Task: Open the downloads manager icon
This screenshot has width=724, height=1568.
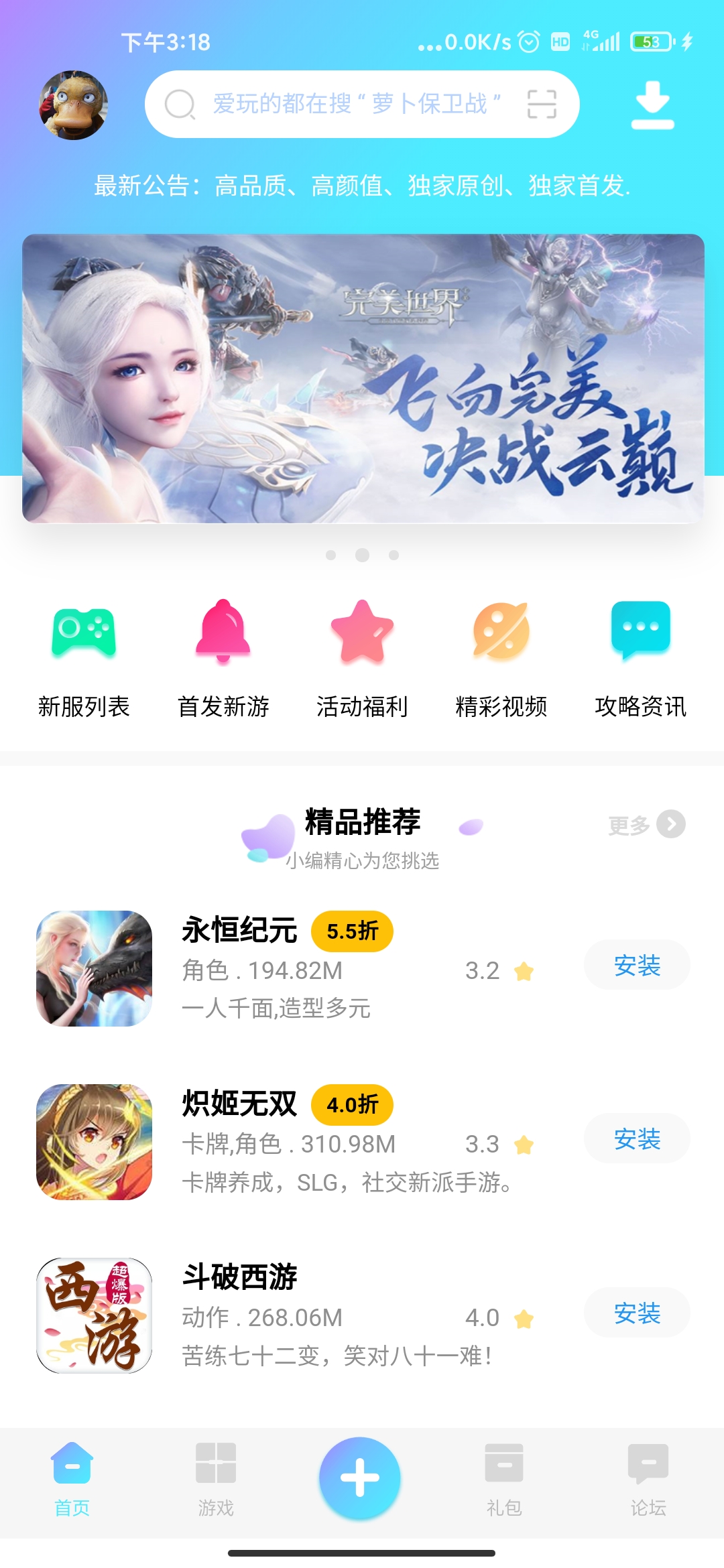Action: click(652, 105)
